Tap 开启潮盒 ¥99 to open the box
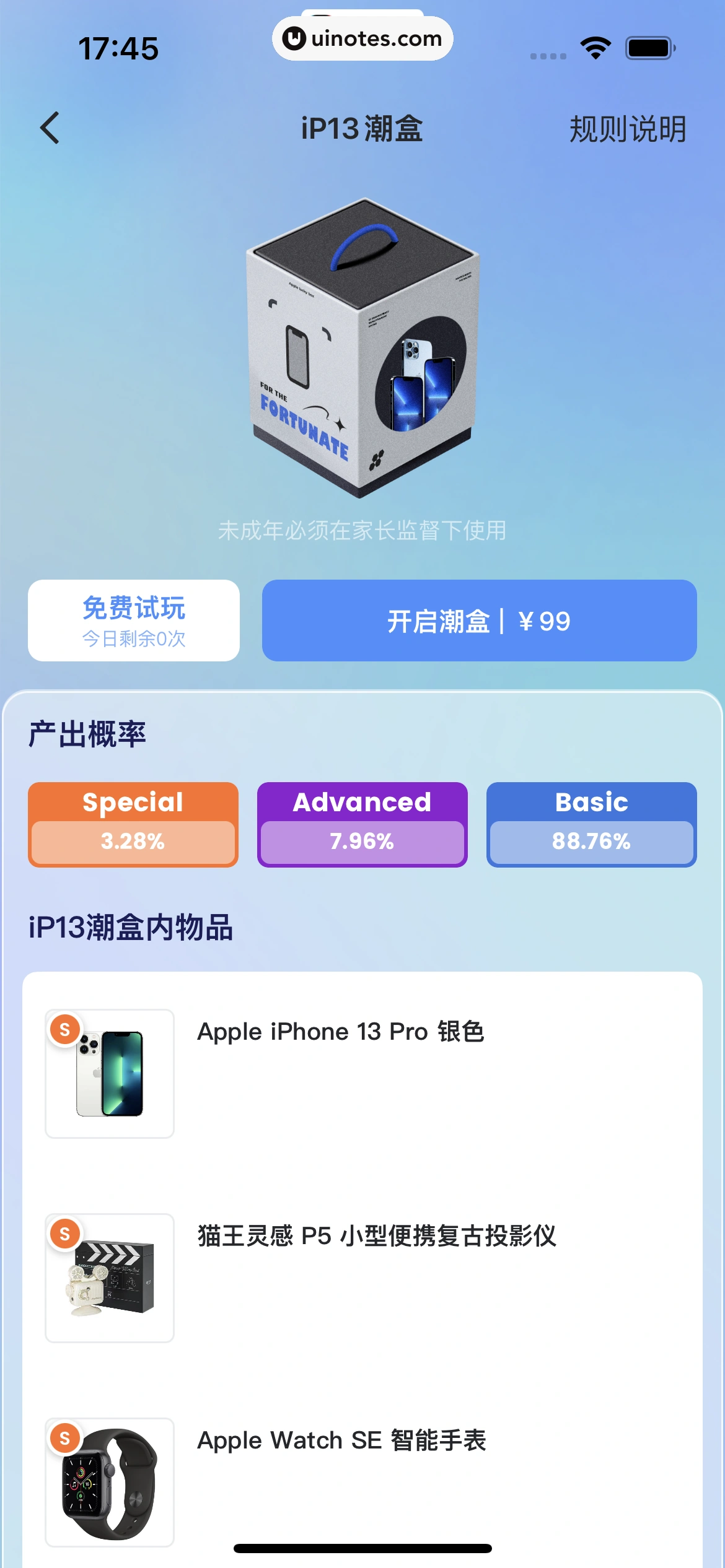The width and height of the screenshot is (725, 1568). pos(479,621)
